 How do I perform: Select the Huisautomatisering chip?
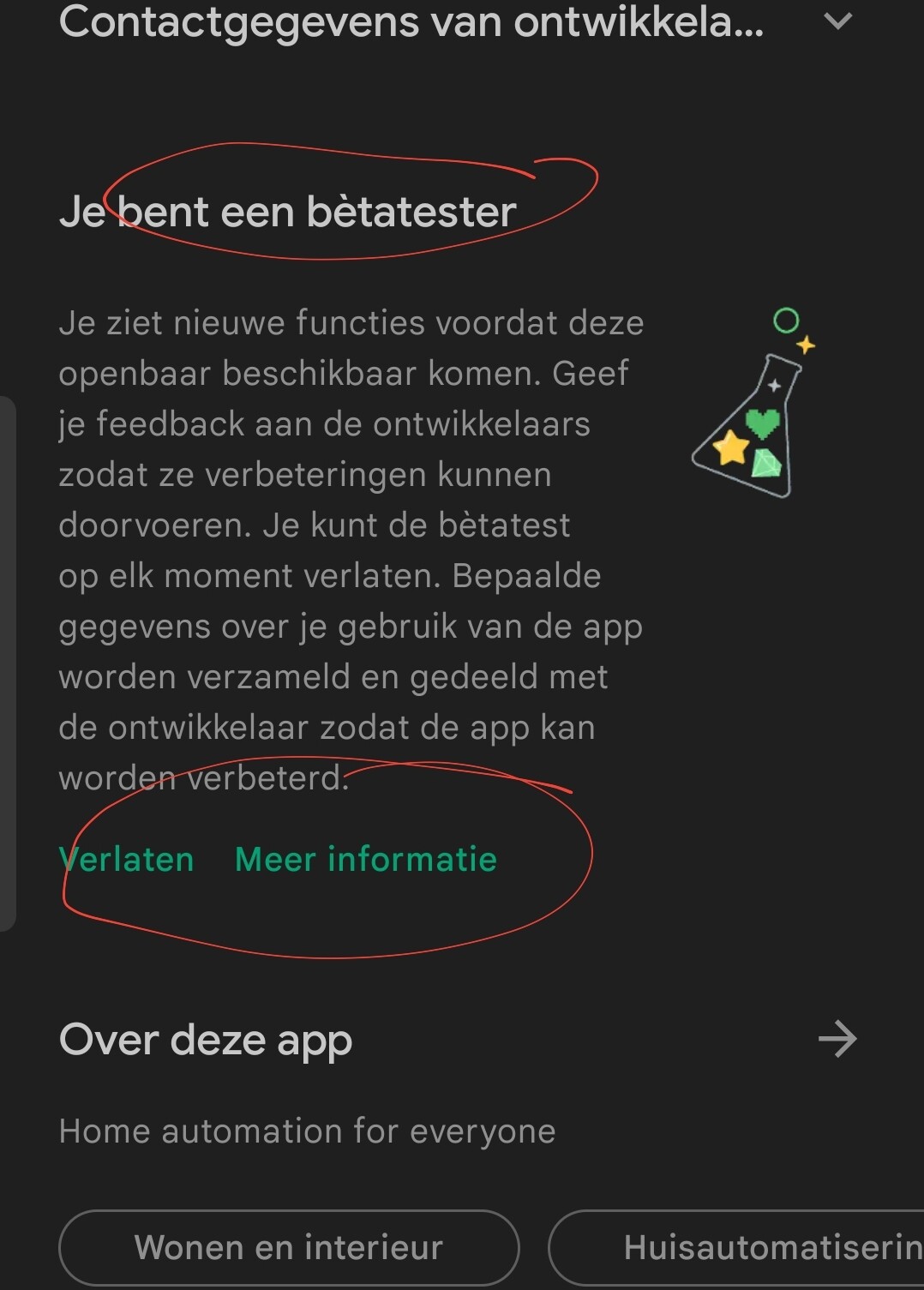[x=754, y=1247]
